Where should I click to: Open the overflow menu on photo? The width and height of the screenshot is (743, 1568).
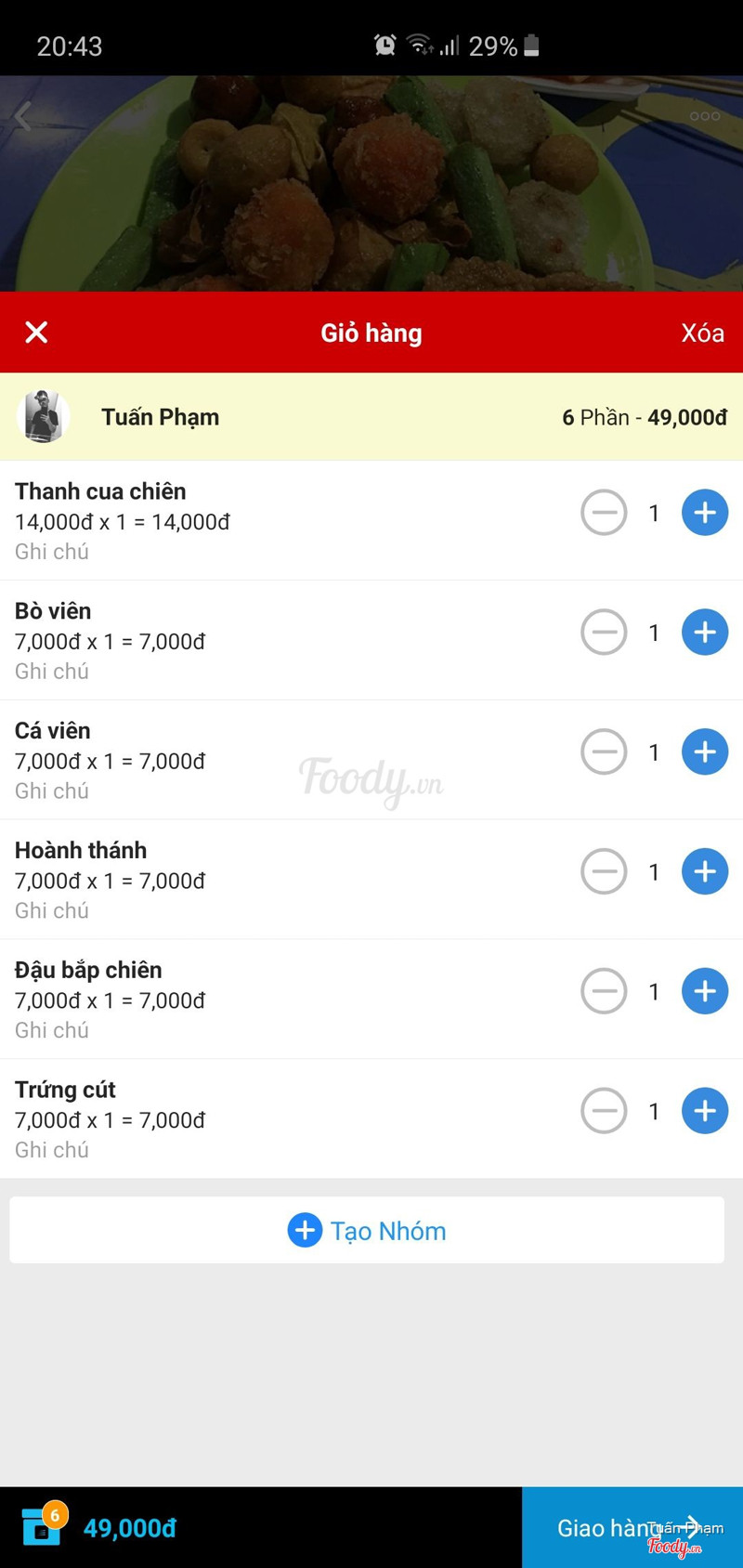704,116
